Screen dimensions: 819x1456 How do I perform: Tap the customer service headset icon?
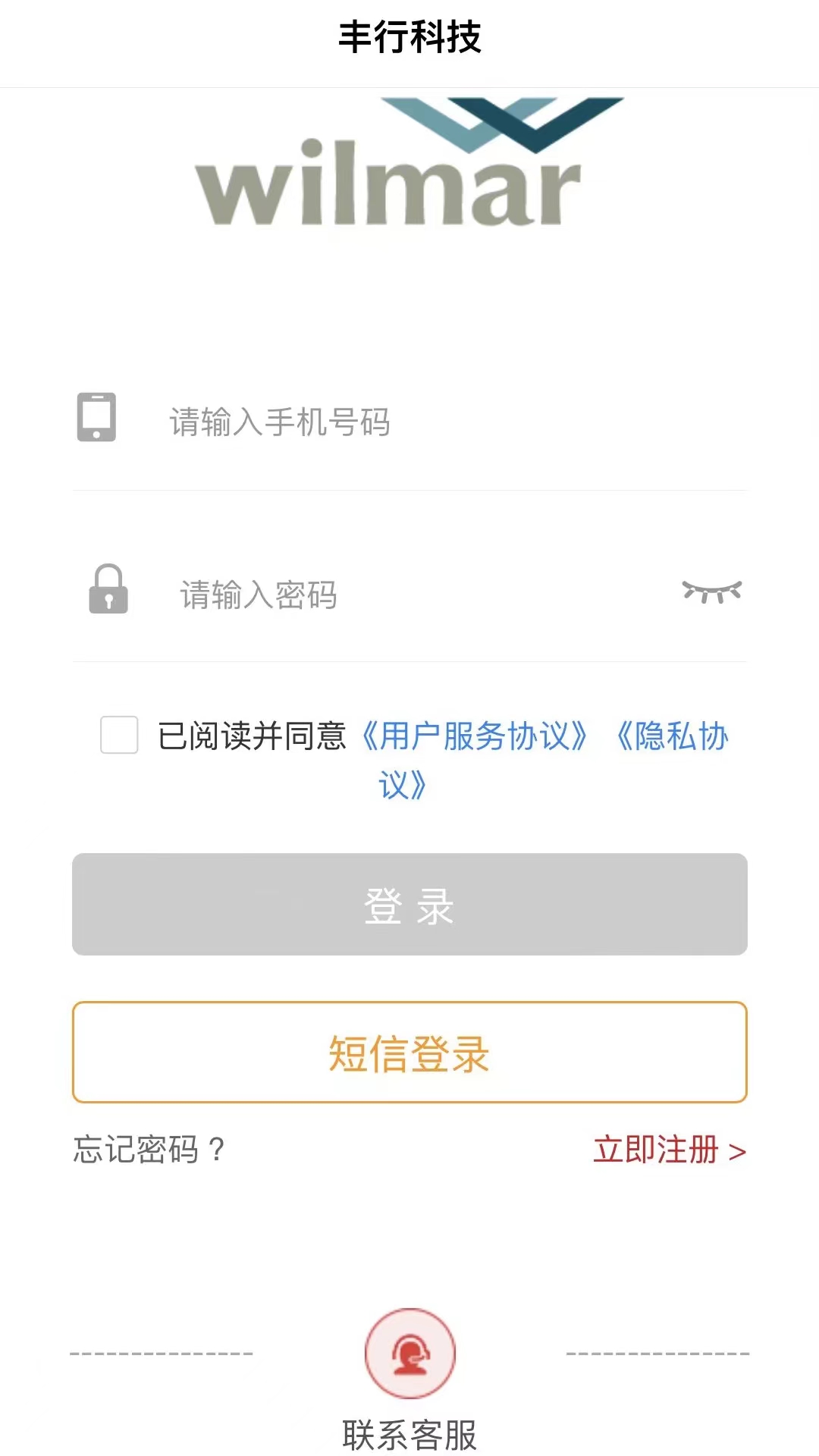click(x=409, y=1354)
